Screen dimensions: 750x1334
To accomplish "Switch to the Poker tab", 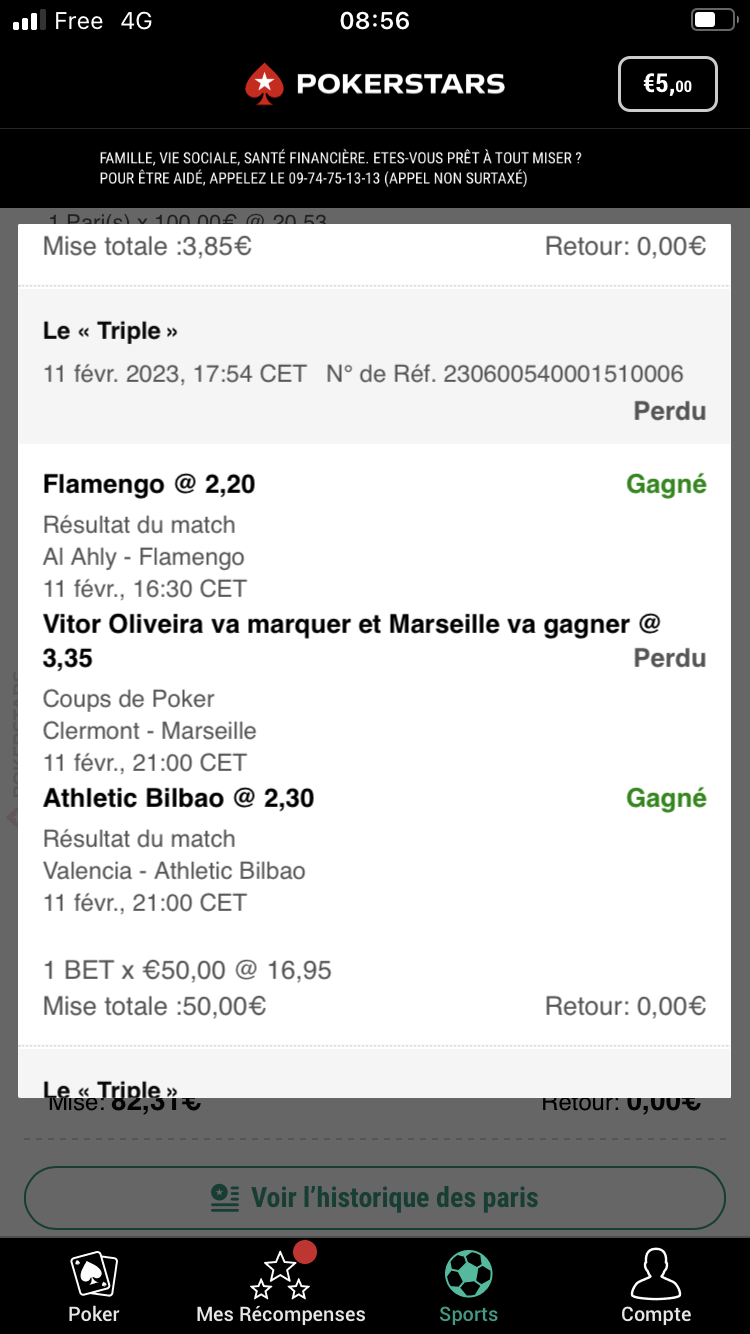I will pyautogui.click(x=94, y=1287).
